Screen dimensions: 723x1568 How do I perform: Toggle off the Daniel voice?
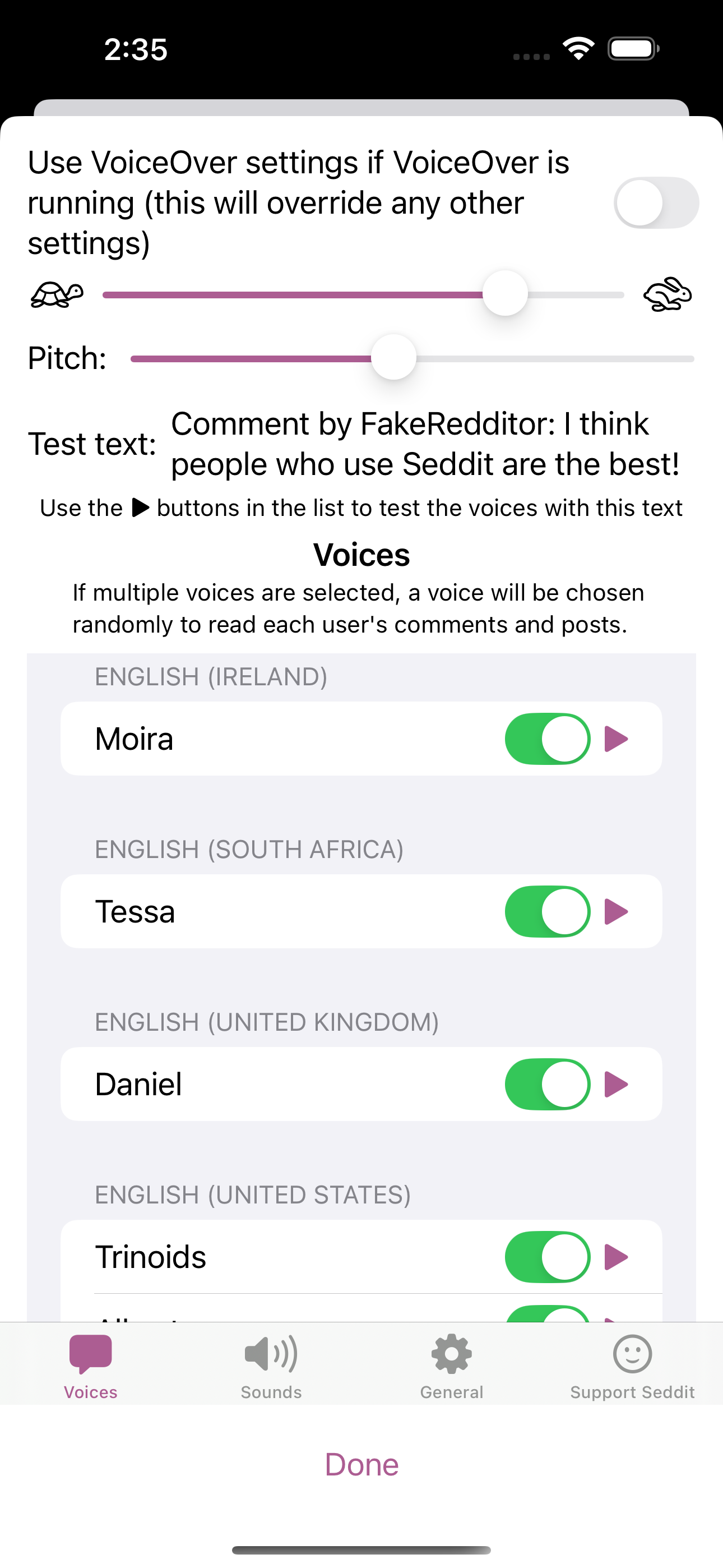click(x=547, y=1084)
